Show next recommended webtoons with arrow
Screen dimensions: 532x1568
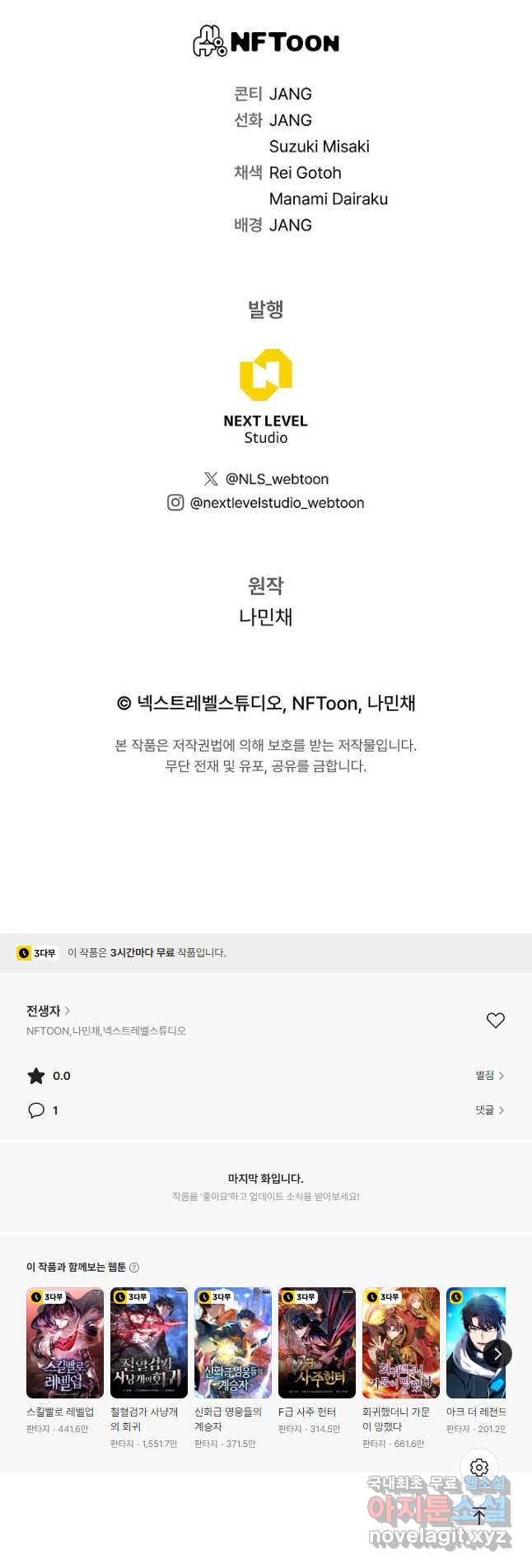point(497,1353)
